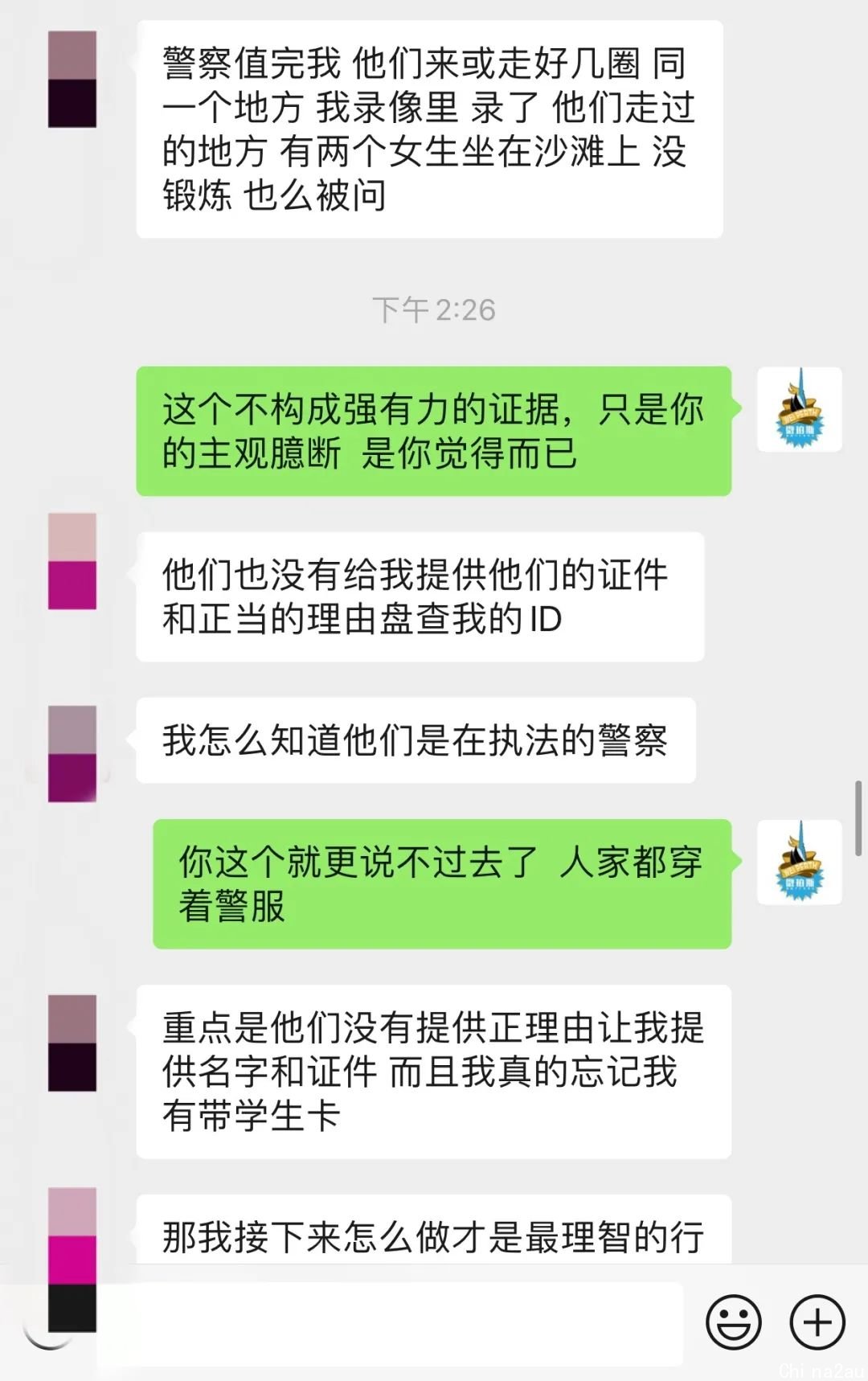Viewport: 868px width, 1381px height.
Task: Open sender avatar beside '你这个就更说不过去了' message
Action: [x=799, y=862]
